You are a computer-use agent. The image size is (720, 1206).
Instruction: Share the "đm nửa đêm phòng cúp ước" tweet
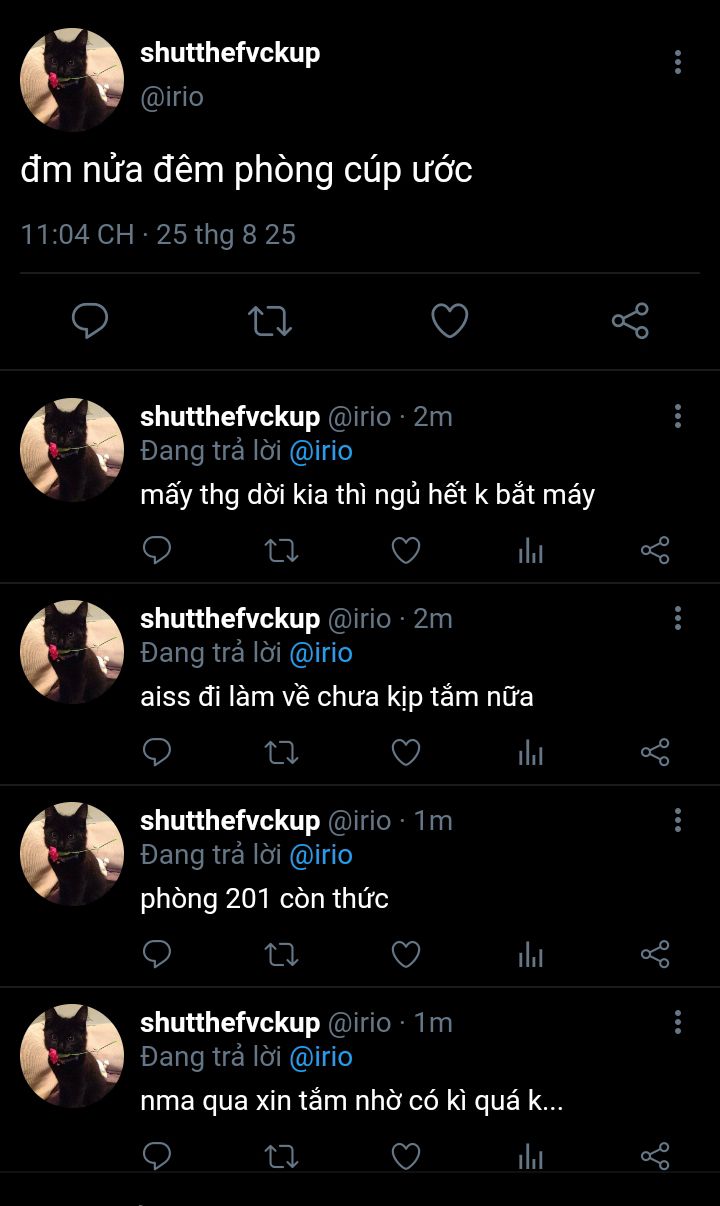(630, 321)
